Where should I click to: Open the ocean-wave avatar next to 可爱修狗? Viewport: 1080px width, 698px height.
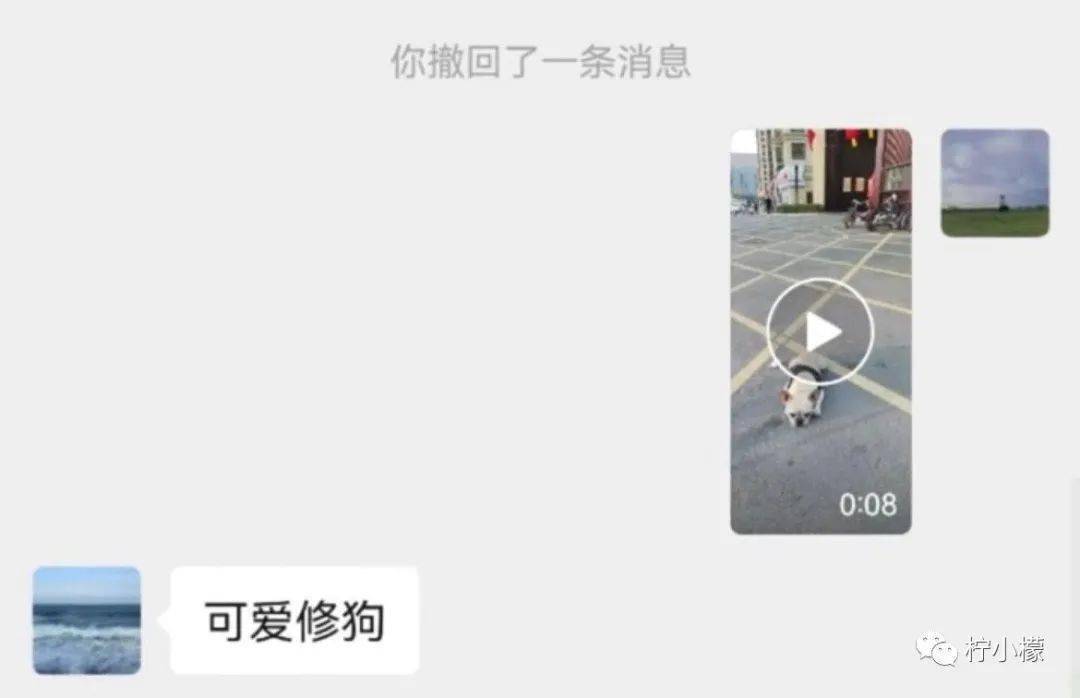tap(87, 620)
